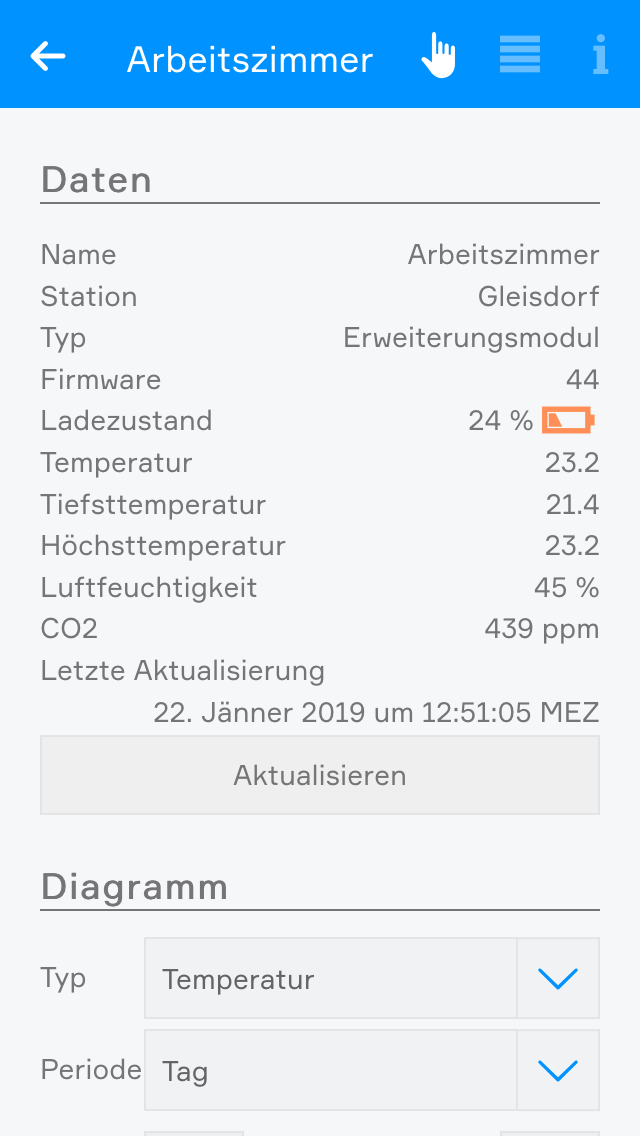Go back with the arrow icon
Screen dimensions: 640x1136
(x=48, y=56)
